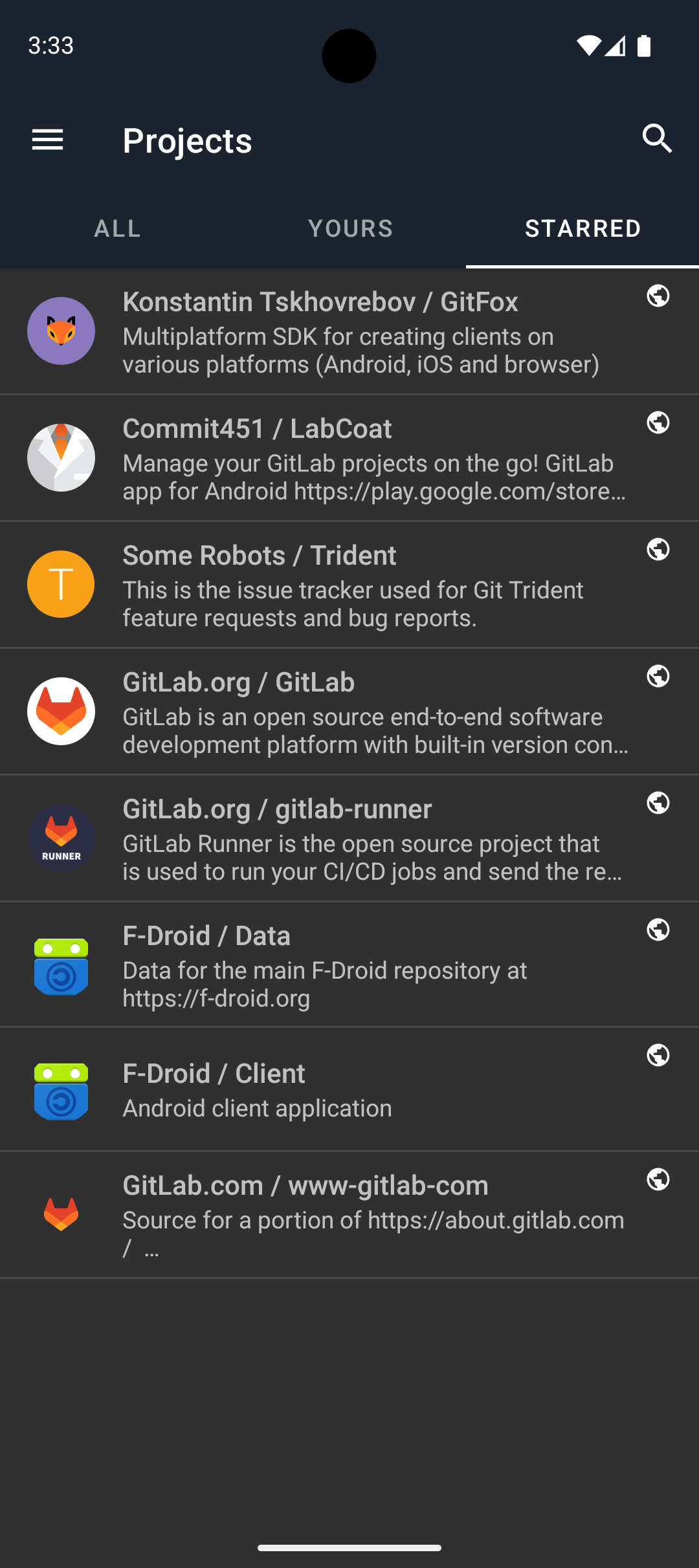The height and width of the screenshot is (1568, 699).
Task: Tap the search icon
Action: tap(657, 139)
